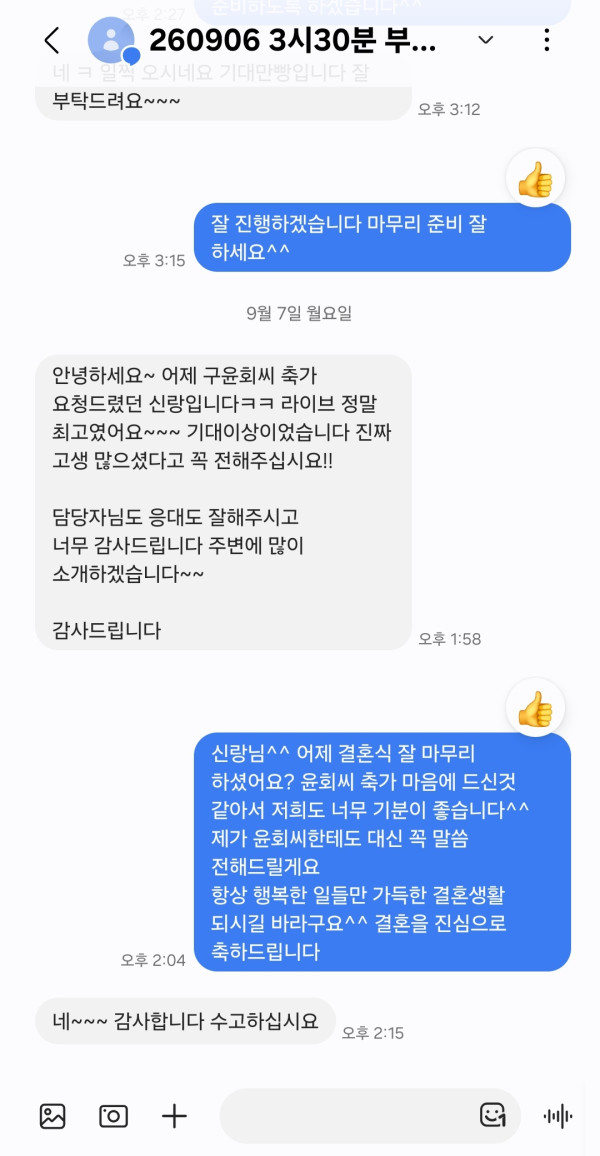
Task: Focus the message text input field
Action: point(346,1115)
